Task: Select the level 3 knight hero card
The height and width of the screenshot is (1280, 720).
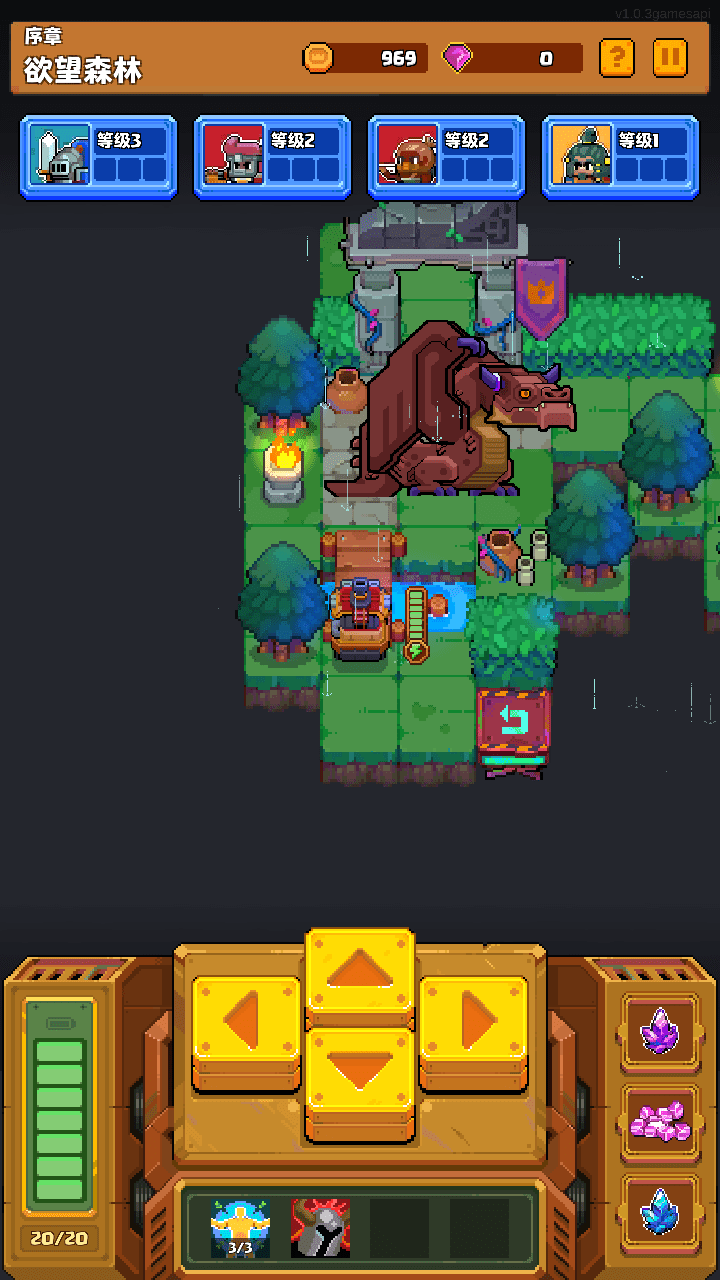Action: point(98,157)
